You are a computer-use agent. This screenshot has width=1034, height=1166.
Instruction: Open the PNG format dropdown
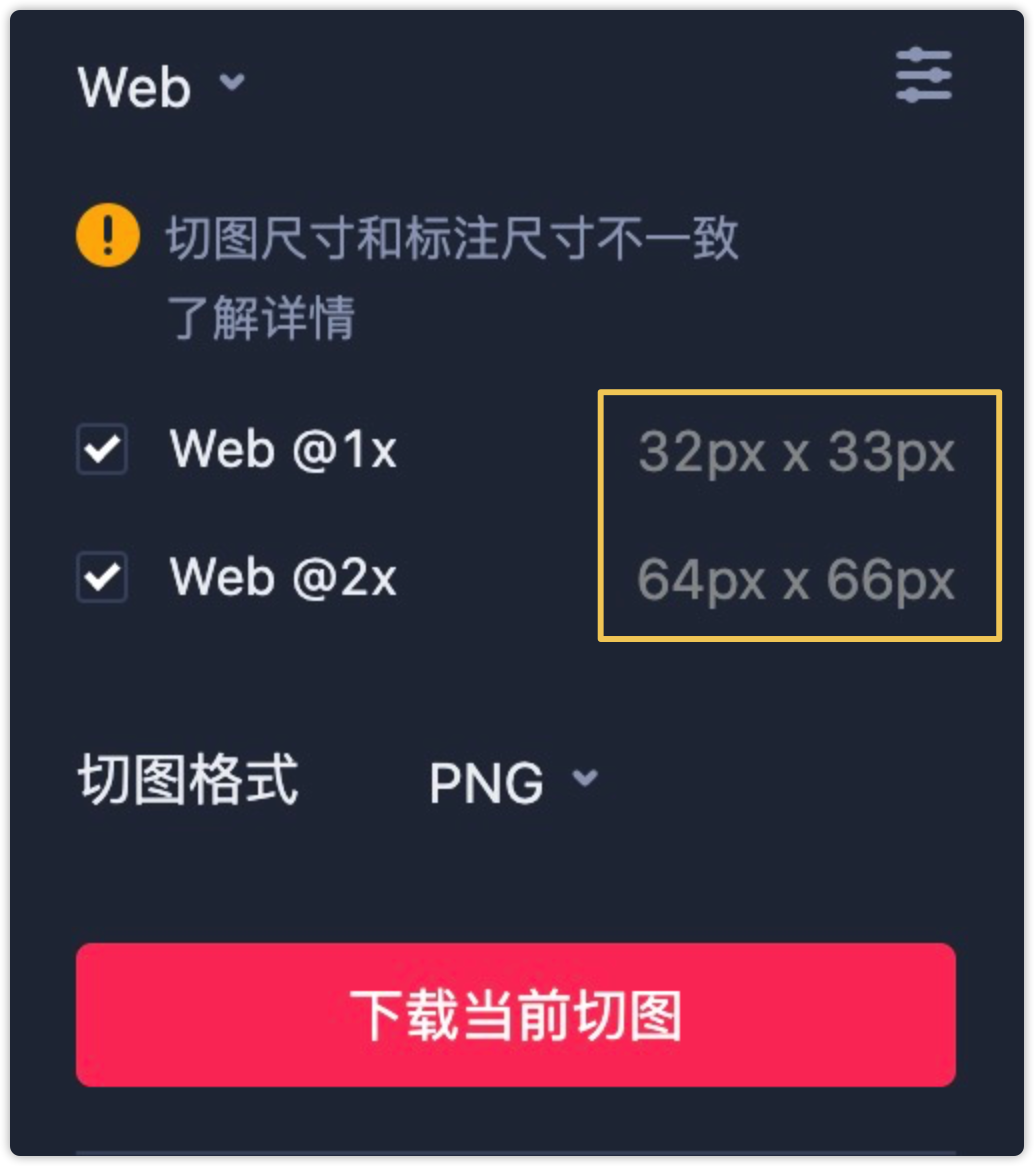pos(512,781)
